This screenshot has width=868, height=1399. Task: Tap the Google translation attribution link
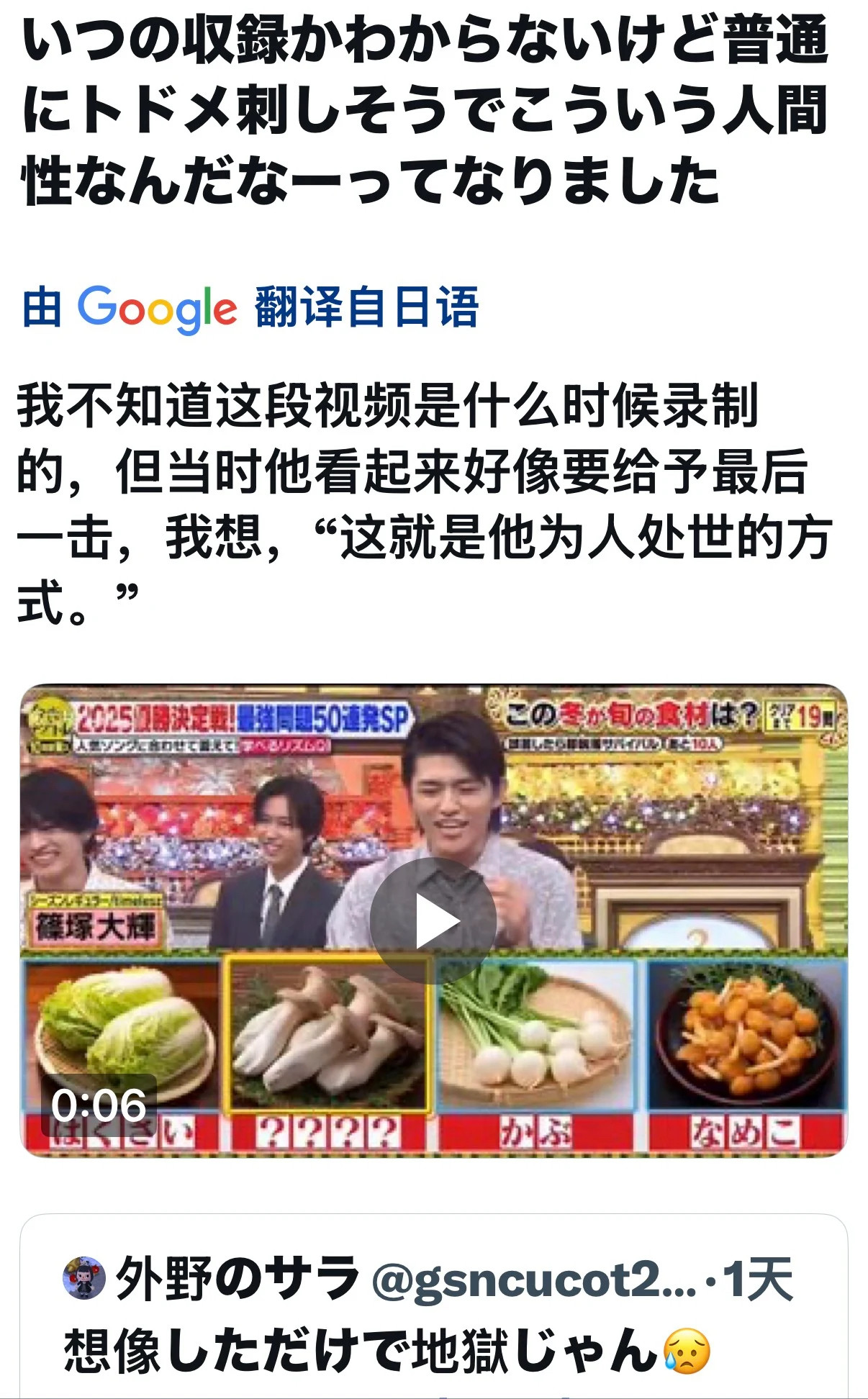point(250,308)
